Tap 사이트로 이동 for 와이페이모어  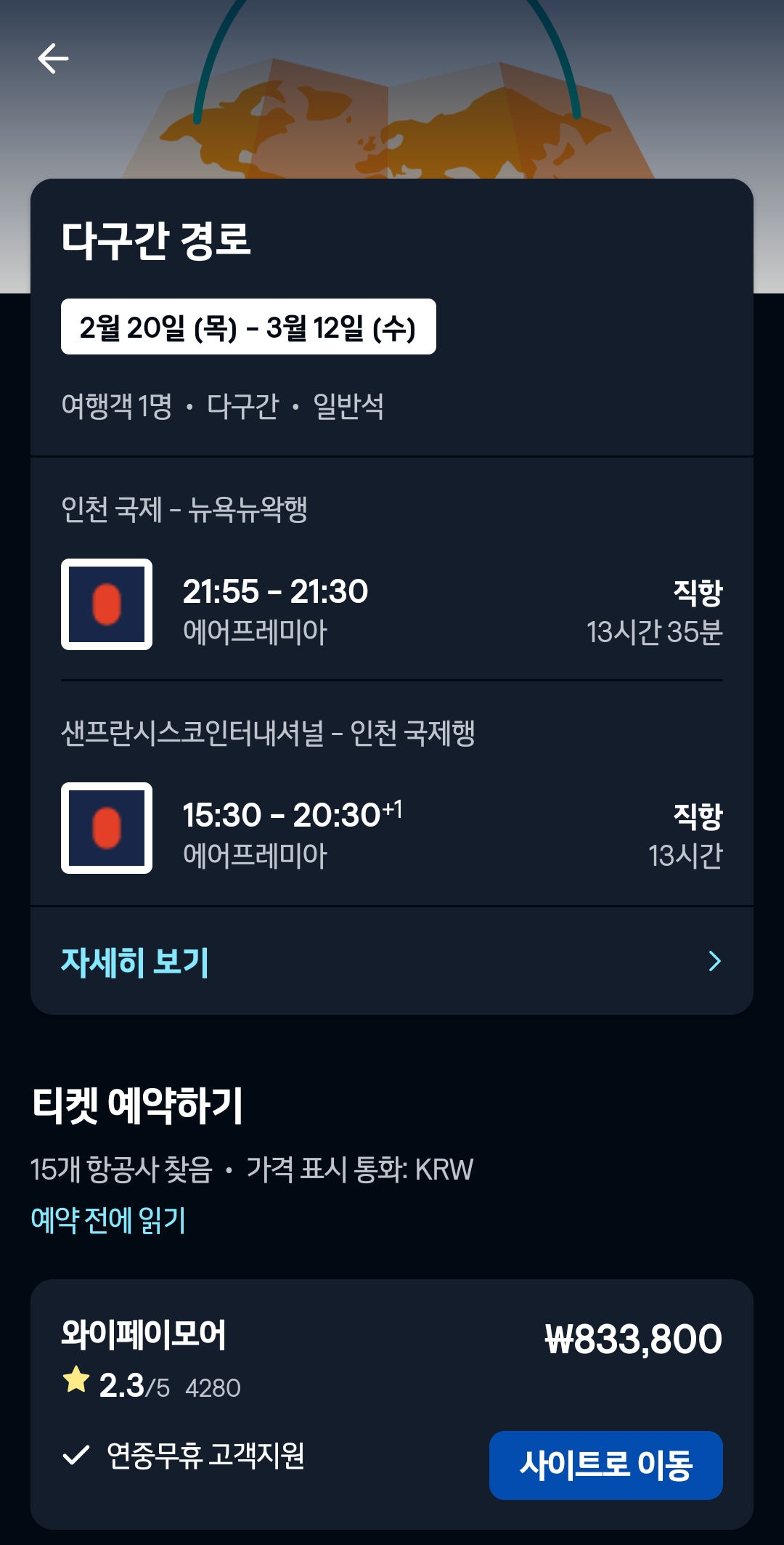pos(605,1464)
